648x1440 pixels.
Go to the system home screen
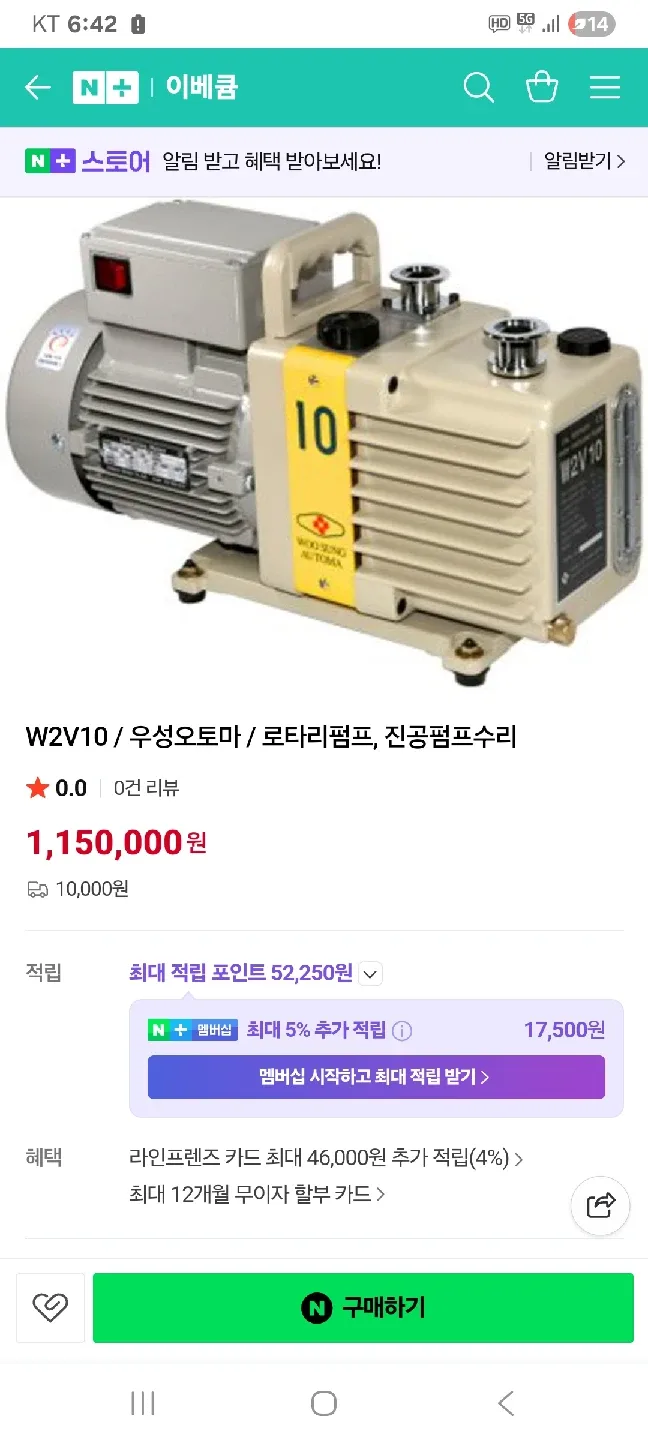click(324, 1403)
